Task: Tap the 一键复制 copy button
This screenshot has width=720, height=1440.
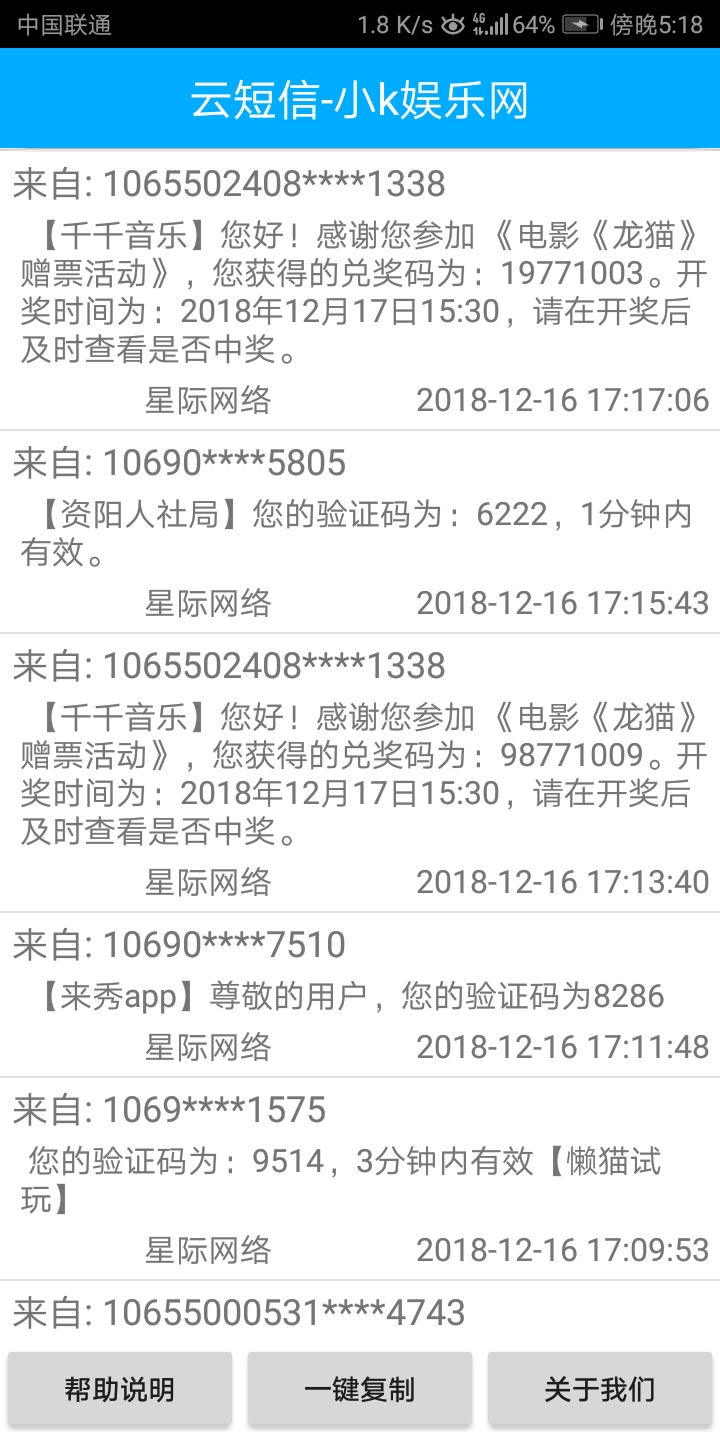Action: click(360, 1389)
